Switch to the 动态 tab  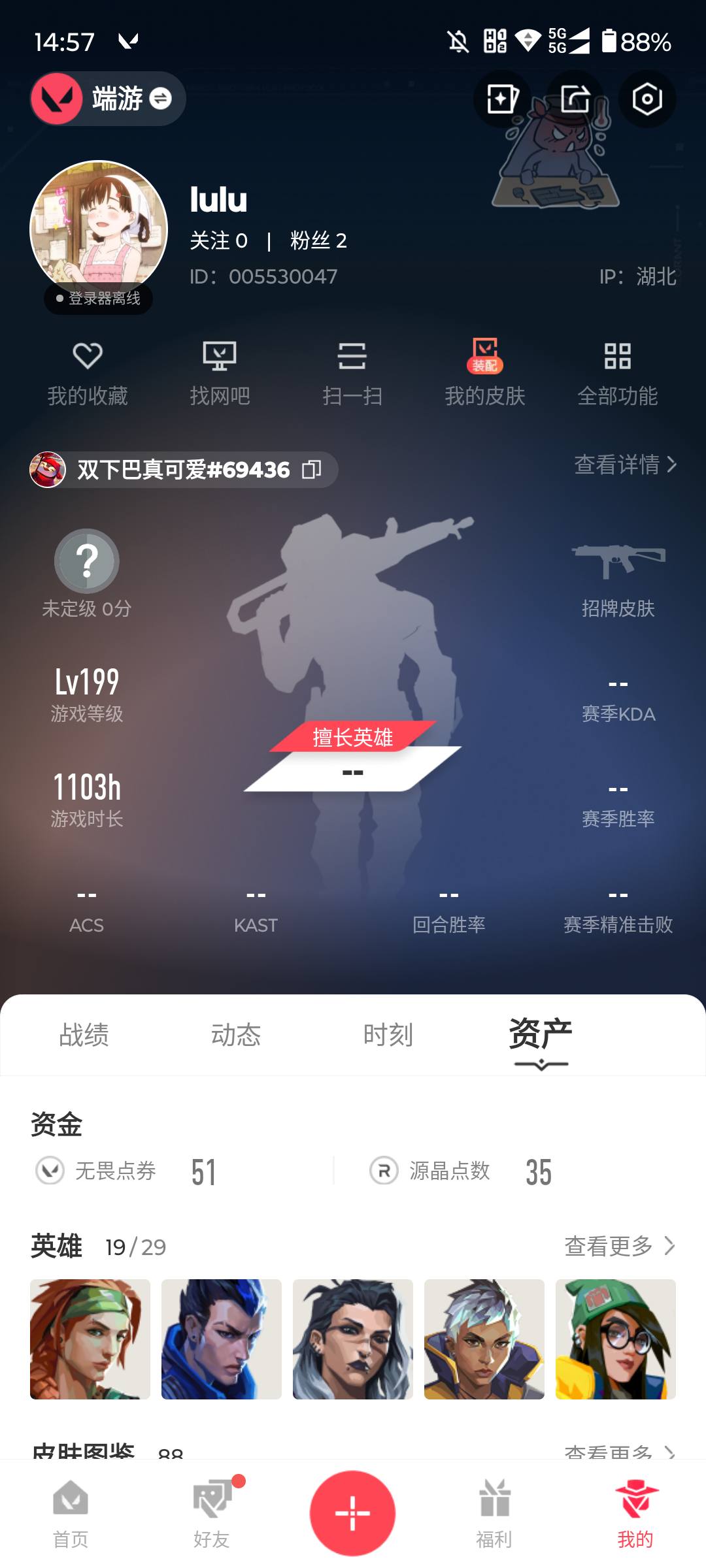pyautogui.click(x=237, y=1035)
